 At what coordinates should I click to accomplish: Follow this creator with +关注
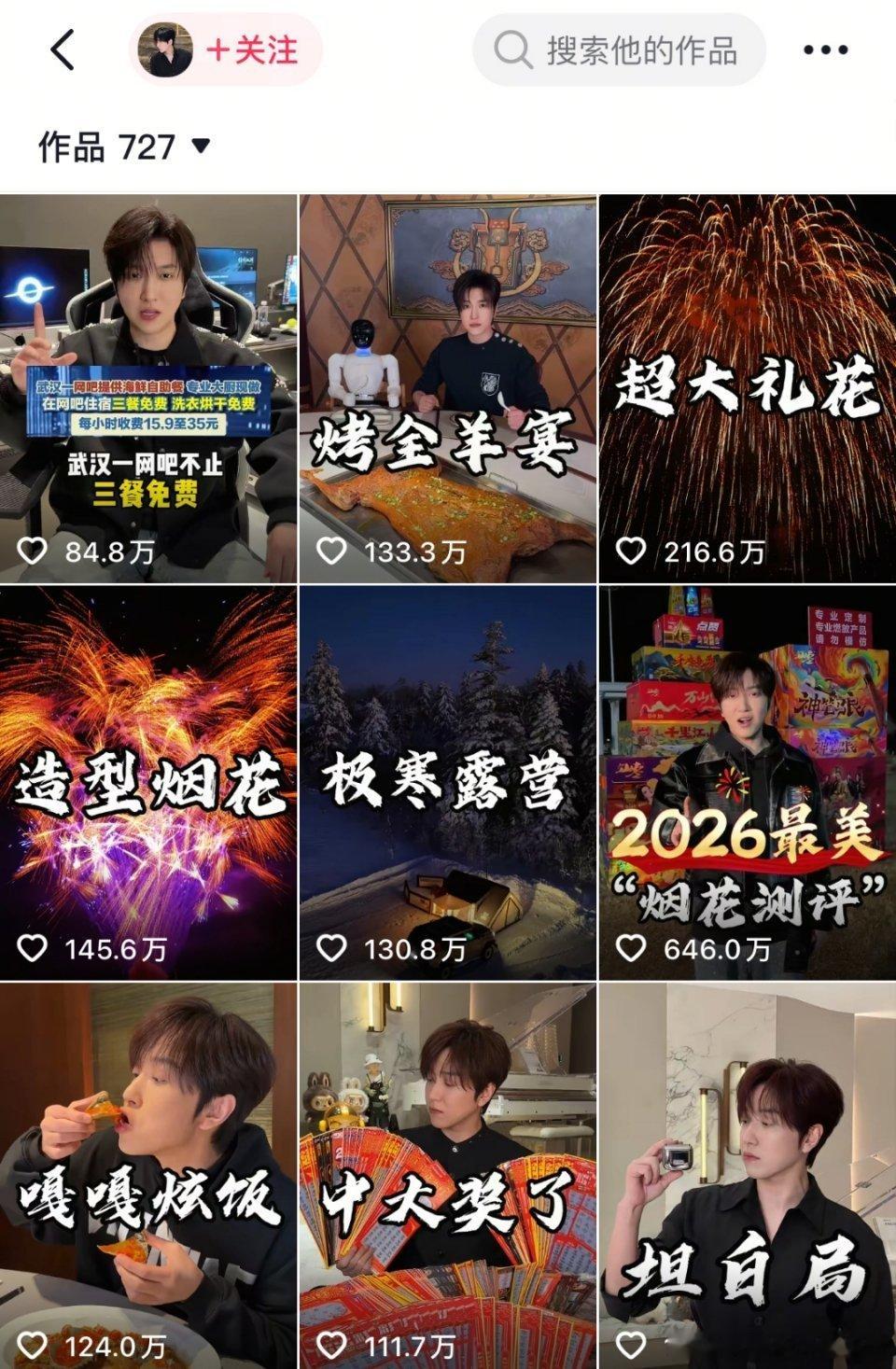pyautogui.click(x=252, y=50)
